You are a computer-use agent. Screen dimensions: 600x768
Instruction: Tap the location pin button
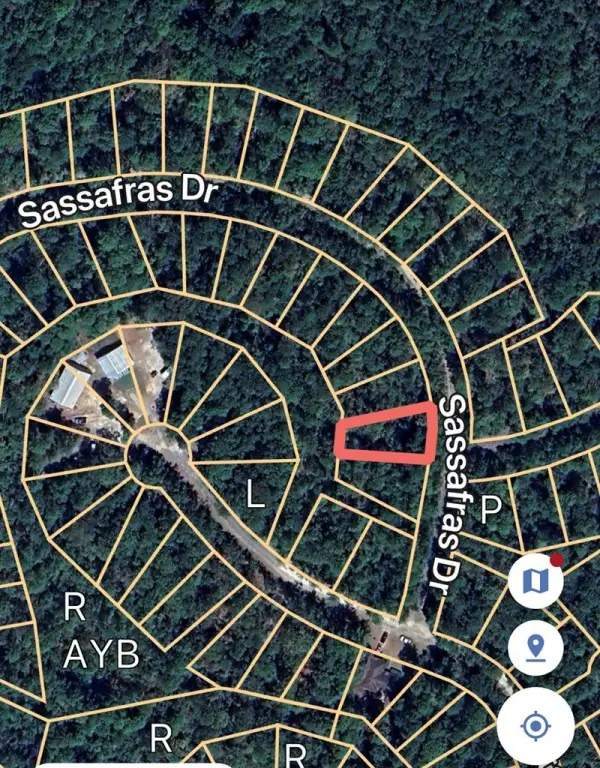point(536,648)
